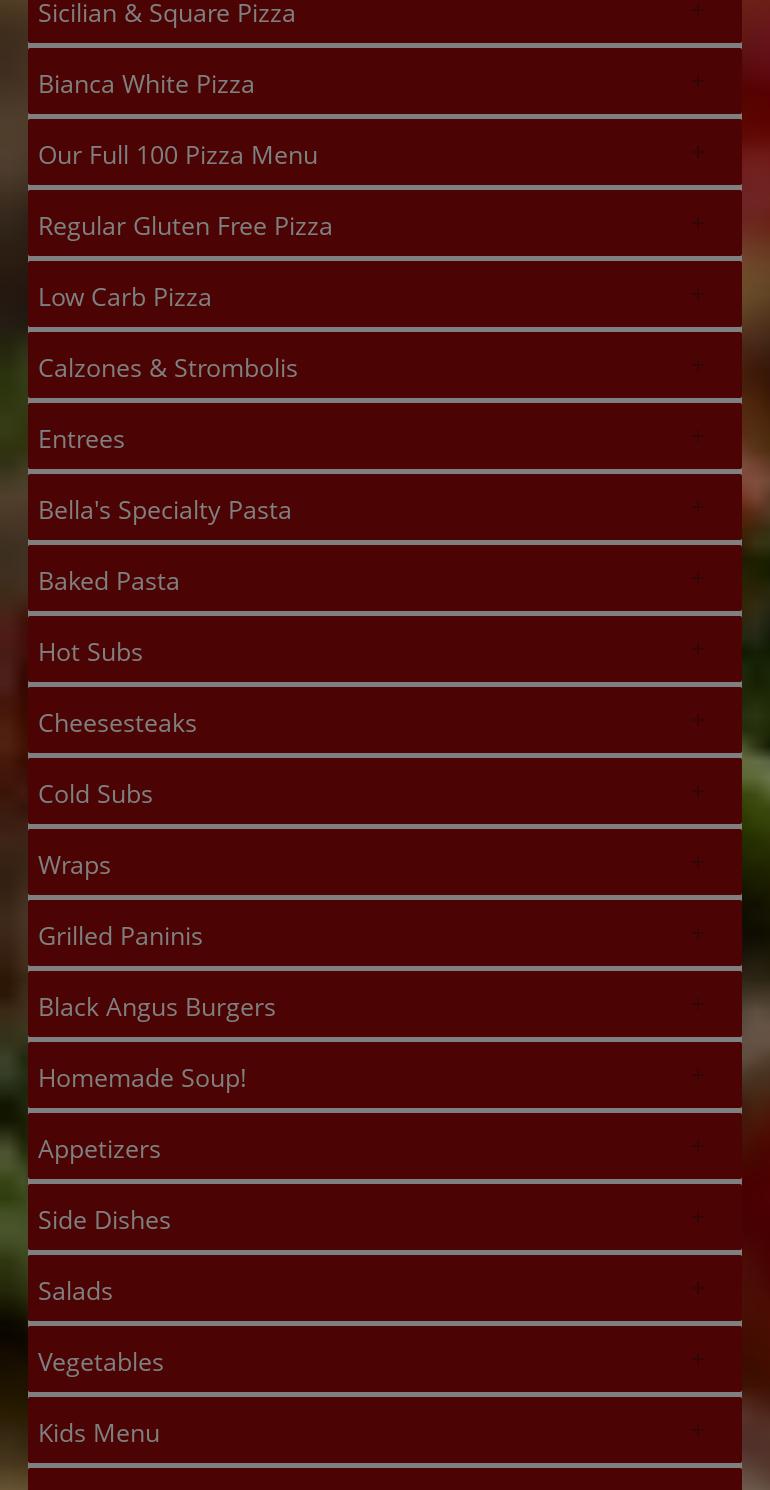
Task: Expand the Cold Subs section
Action: pyautogui.click(x=384, y=793)
